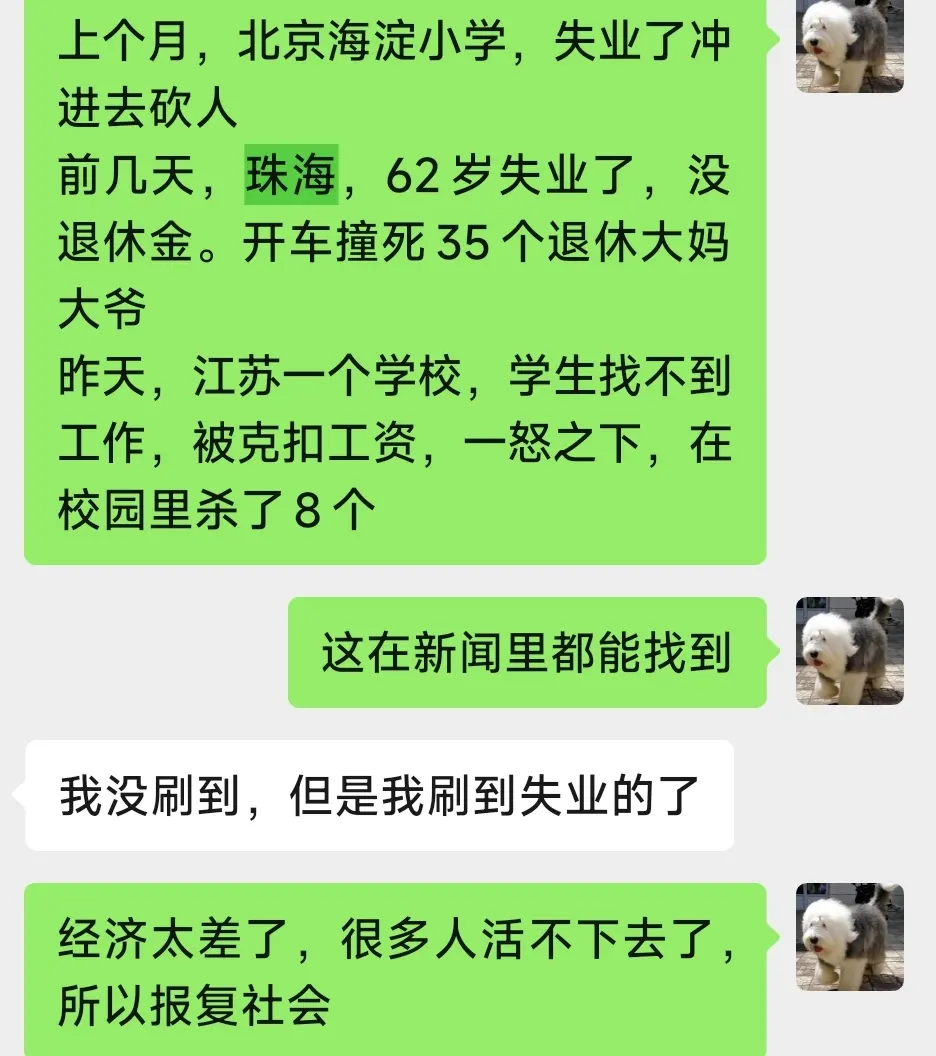Open sender's avatar beside '这在新闻里都能找到' message
936x1056 pixels.
pyautogui.click(x=849, y=651)
